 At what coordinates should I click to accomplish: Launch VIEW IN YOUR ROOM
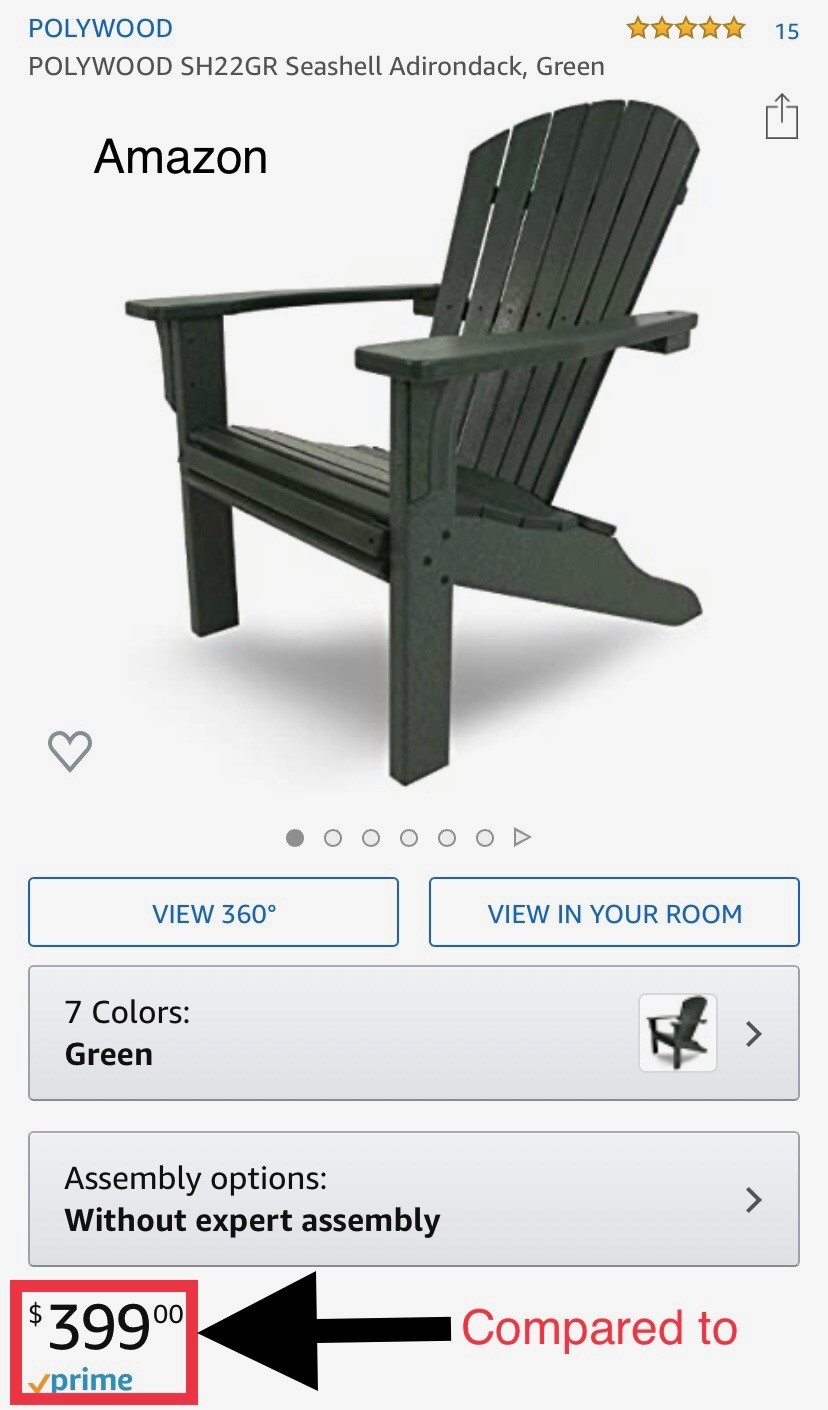point(614,912)
